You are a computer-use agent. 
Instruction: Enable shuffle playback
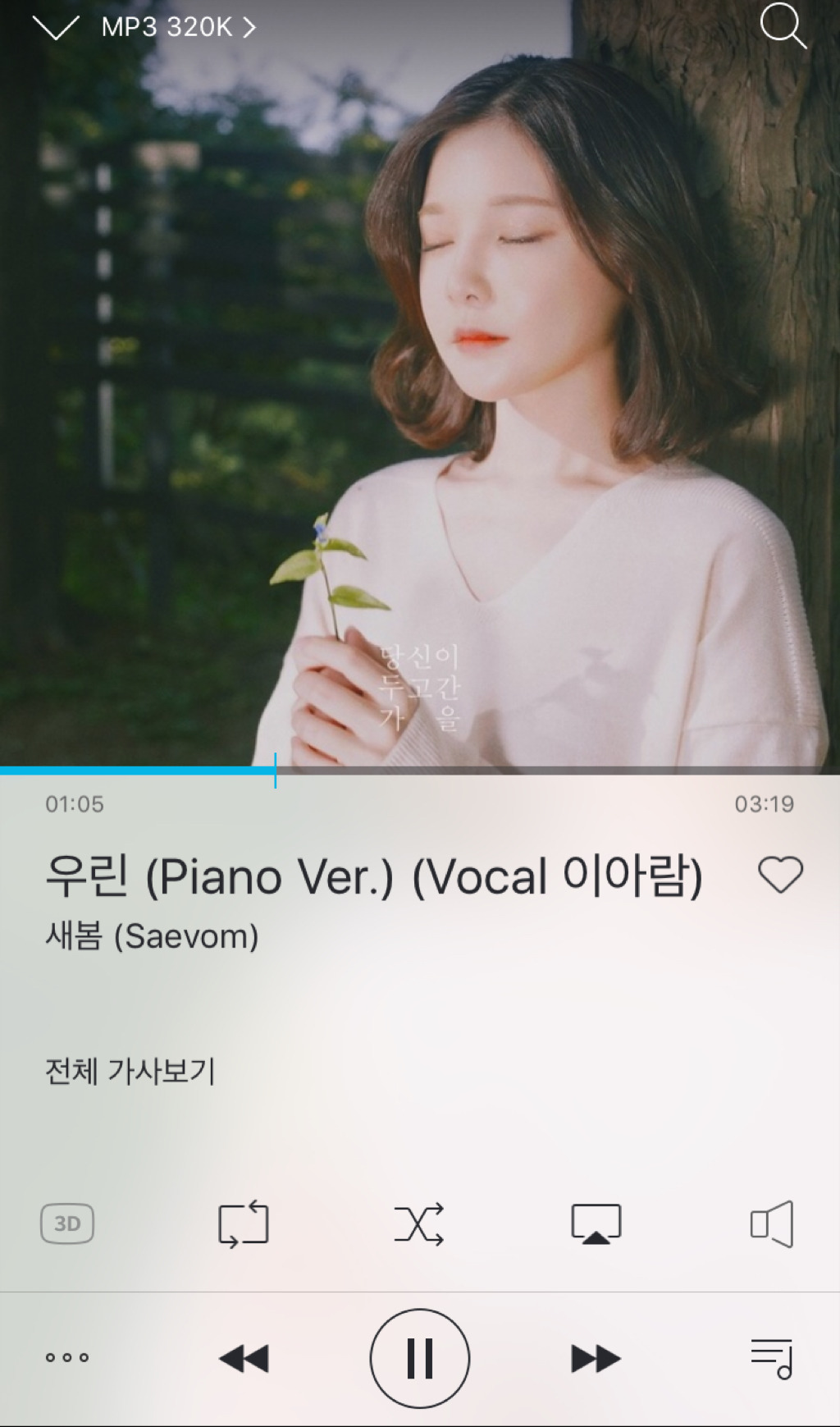tap(419, 1224)
